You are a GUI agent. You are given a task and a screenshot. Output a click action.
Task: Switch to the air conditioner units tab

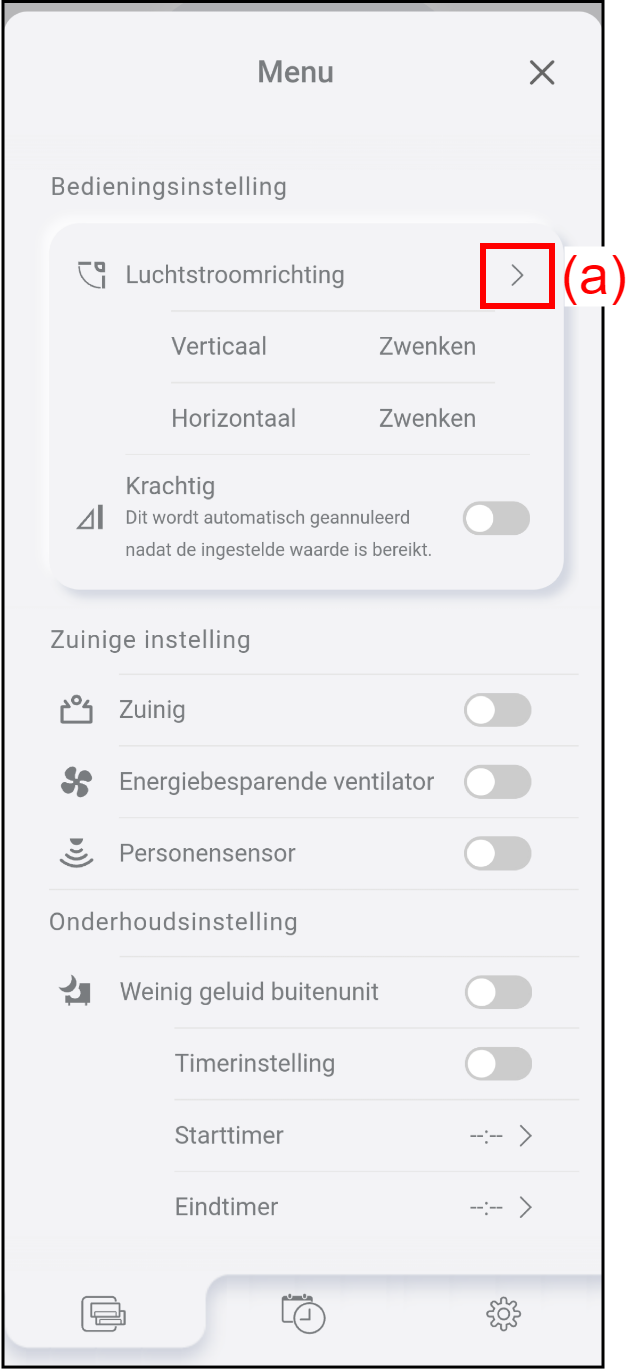point(104,1312)
